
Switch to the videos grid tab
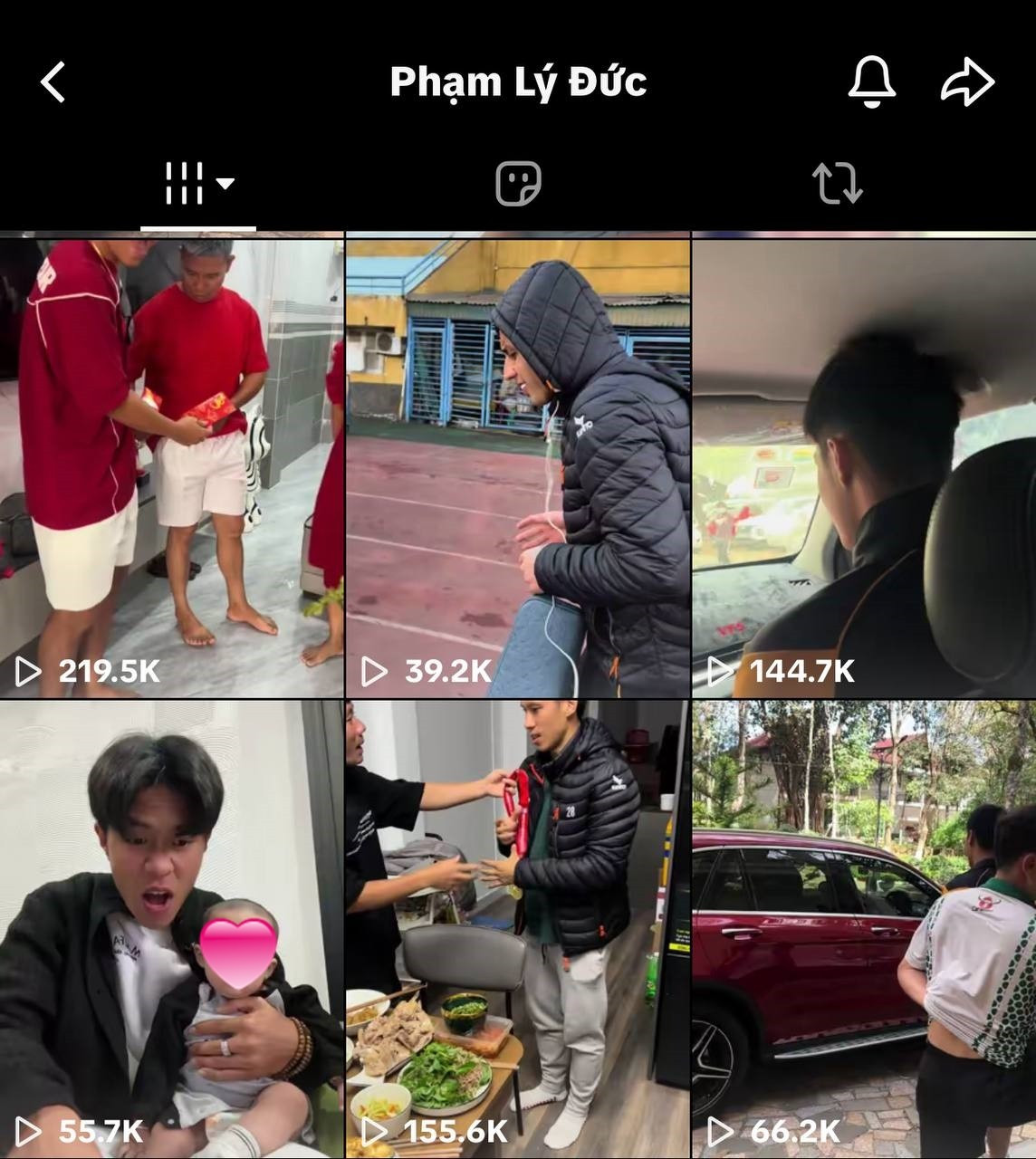pyautogui.click(x=198, y=184)
